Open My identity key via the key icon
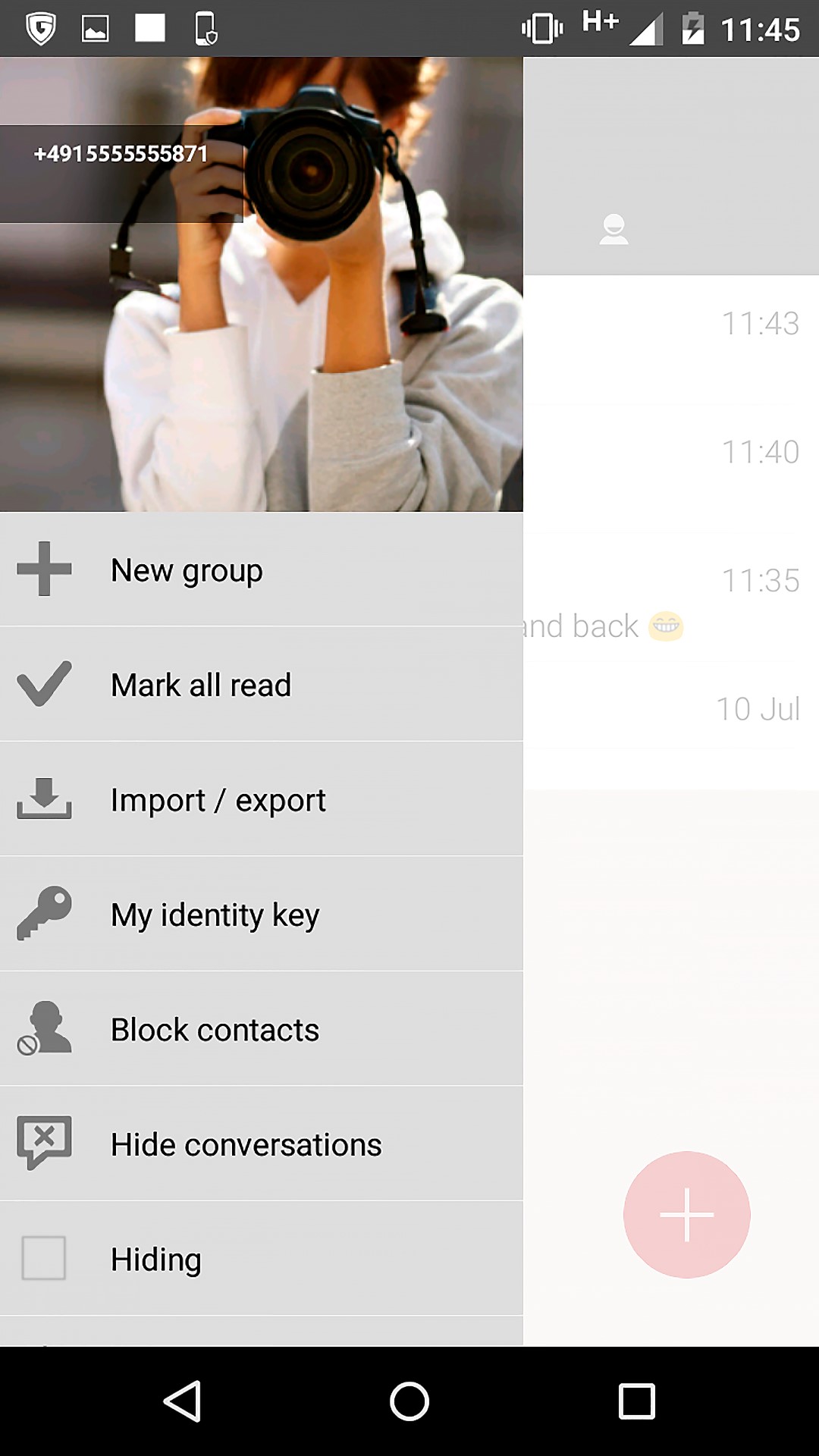Image resolution: width=819 pixels, height=1456 pixels. click(43, 914)
